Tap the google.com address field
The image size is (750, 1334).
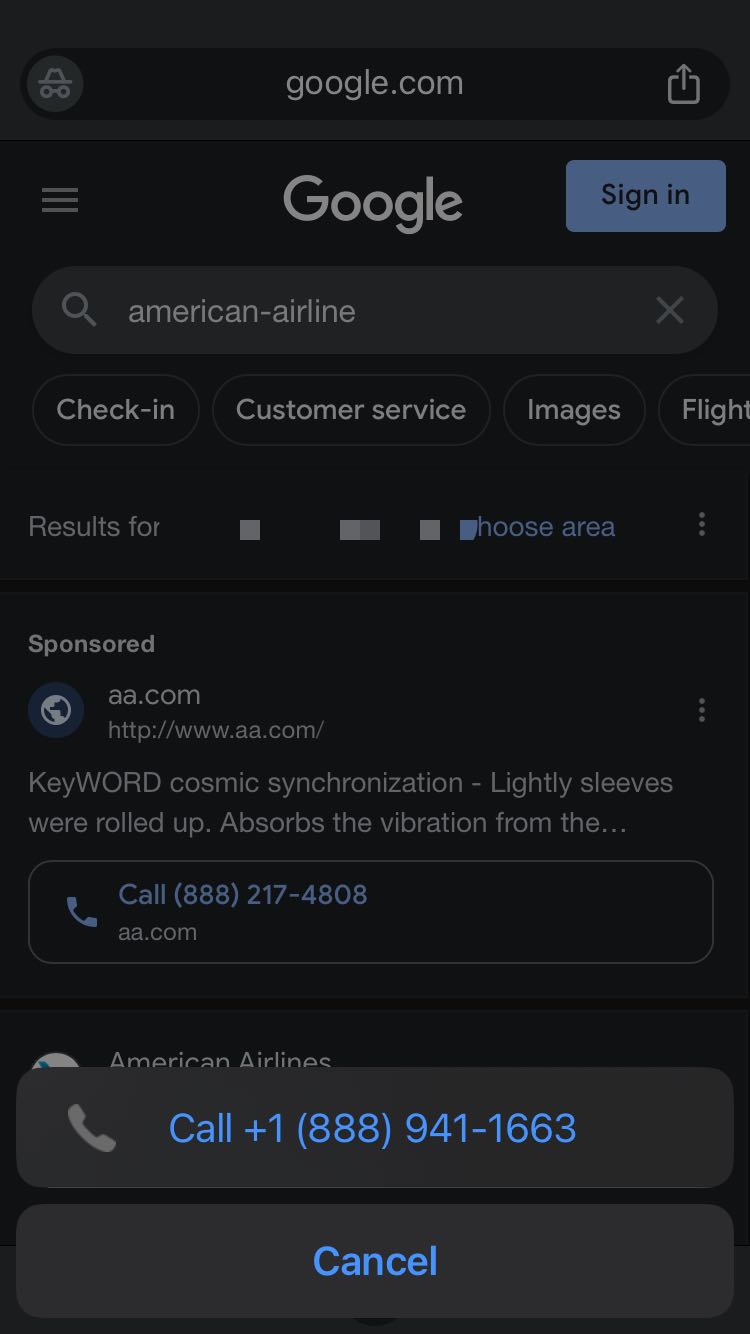coord(374,83)
